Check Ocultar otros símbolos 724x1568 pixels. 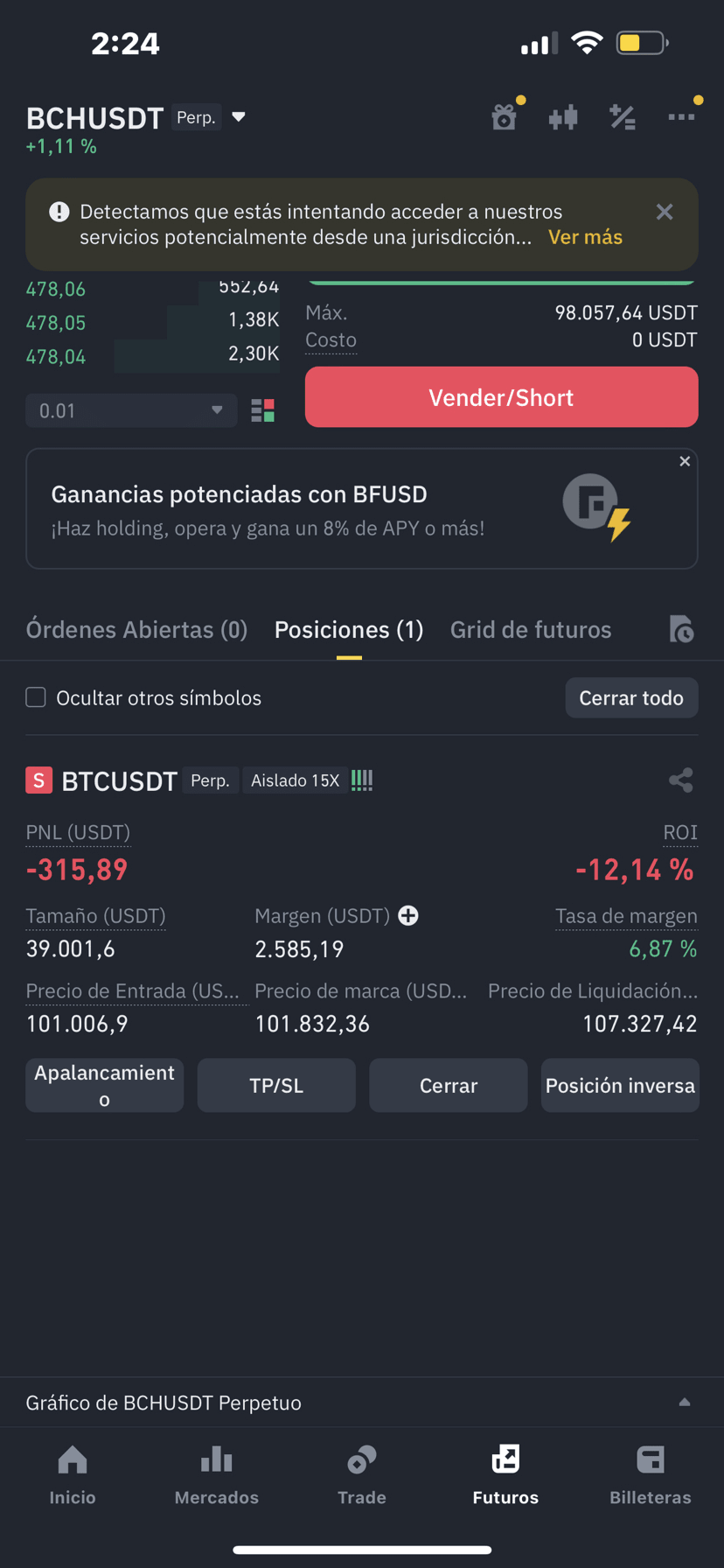(36, 697)
